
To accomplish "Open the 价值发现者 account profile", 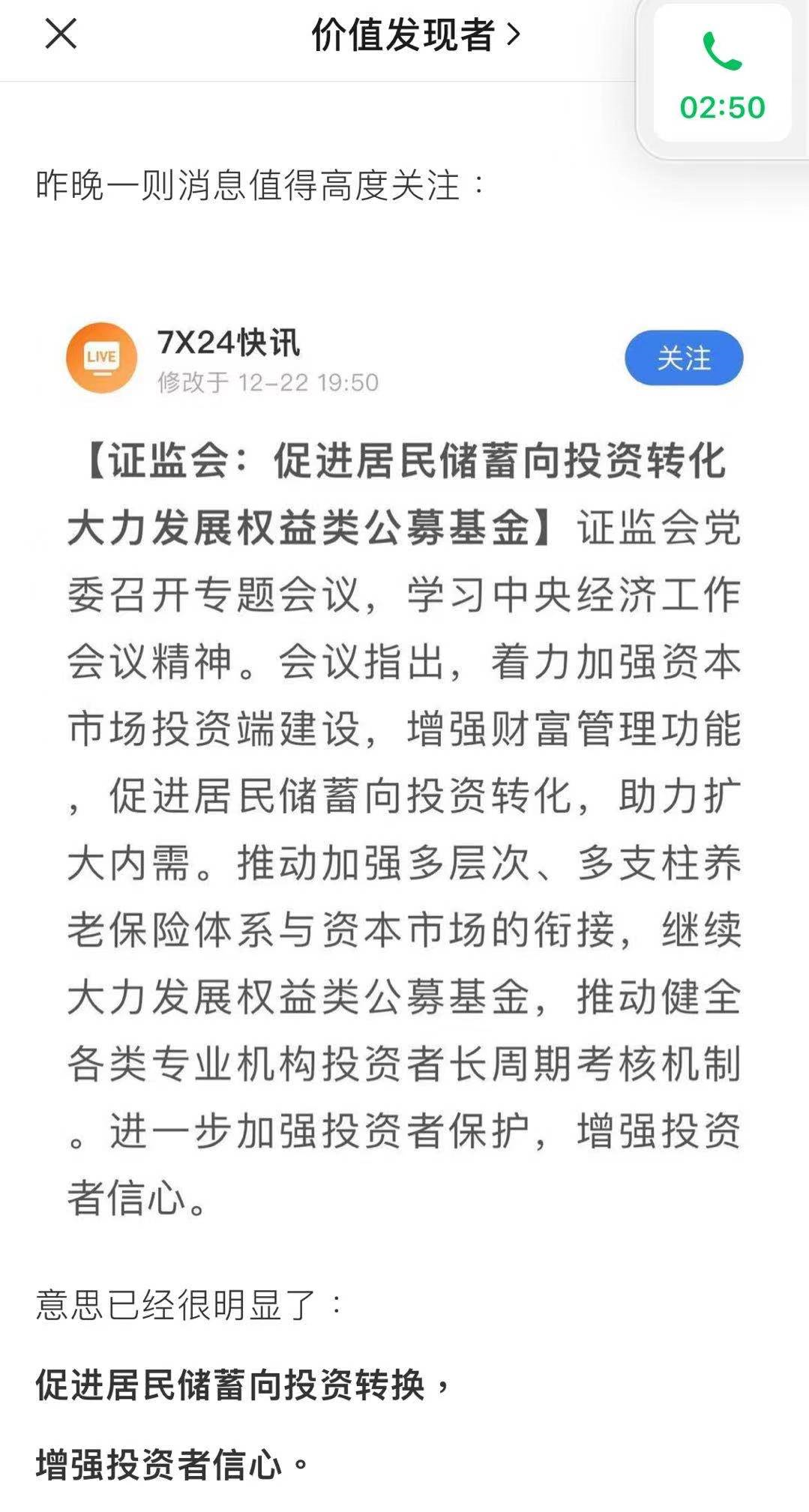I will [x=416, y=34].
